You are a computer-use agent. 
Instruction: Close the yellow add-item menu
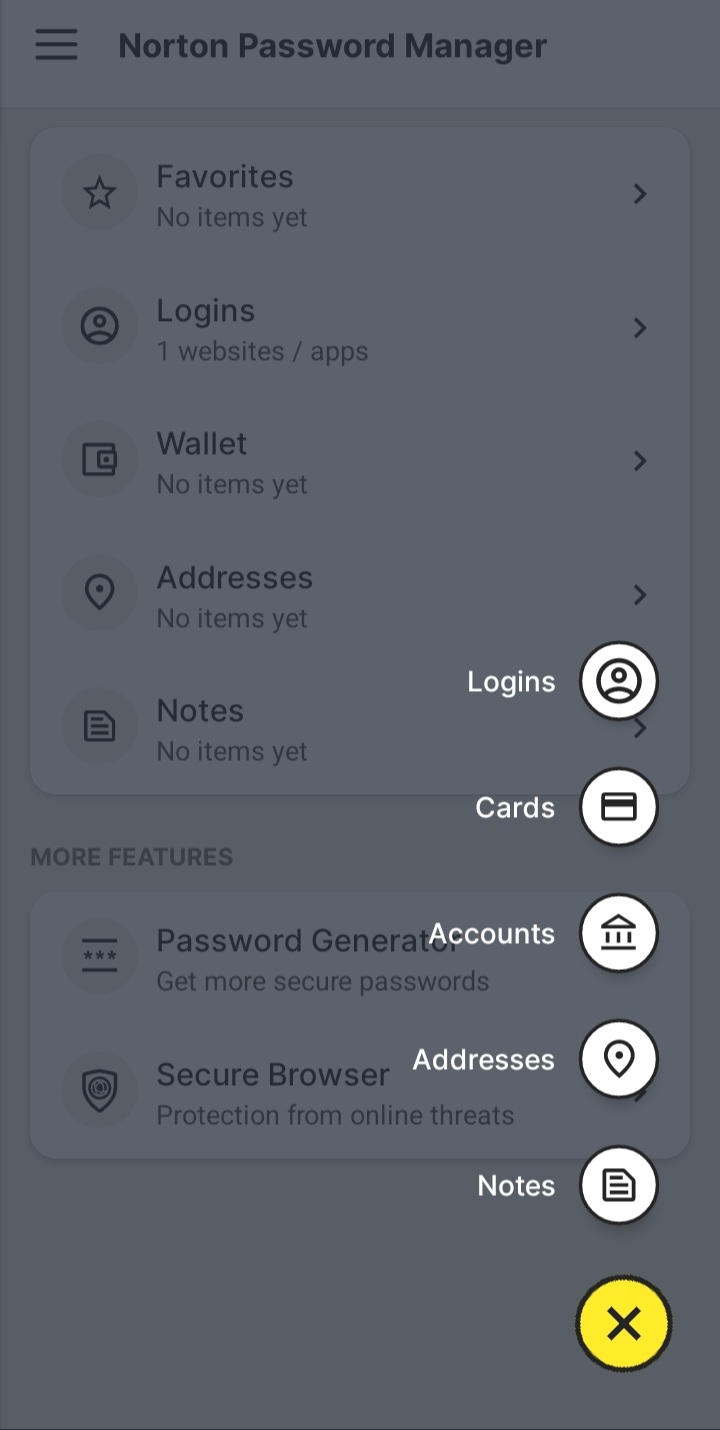pos(623,1324)
